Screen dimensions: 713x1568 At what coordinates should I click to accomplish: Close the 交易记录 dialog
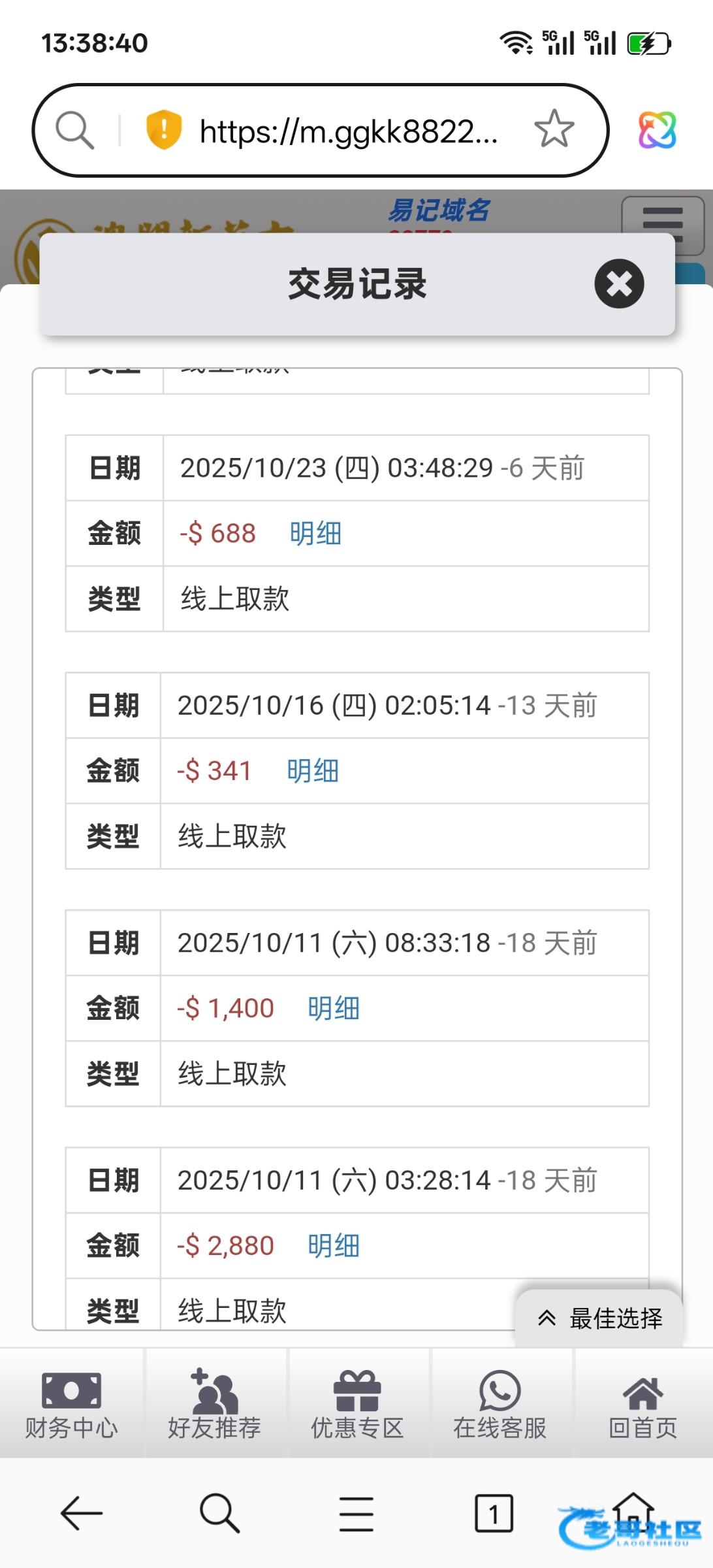click(x=619, y=284)
